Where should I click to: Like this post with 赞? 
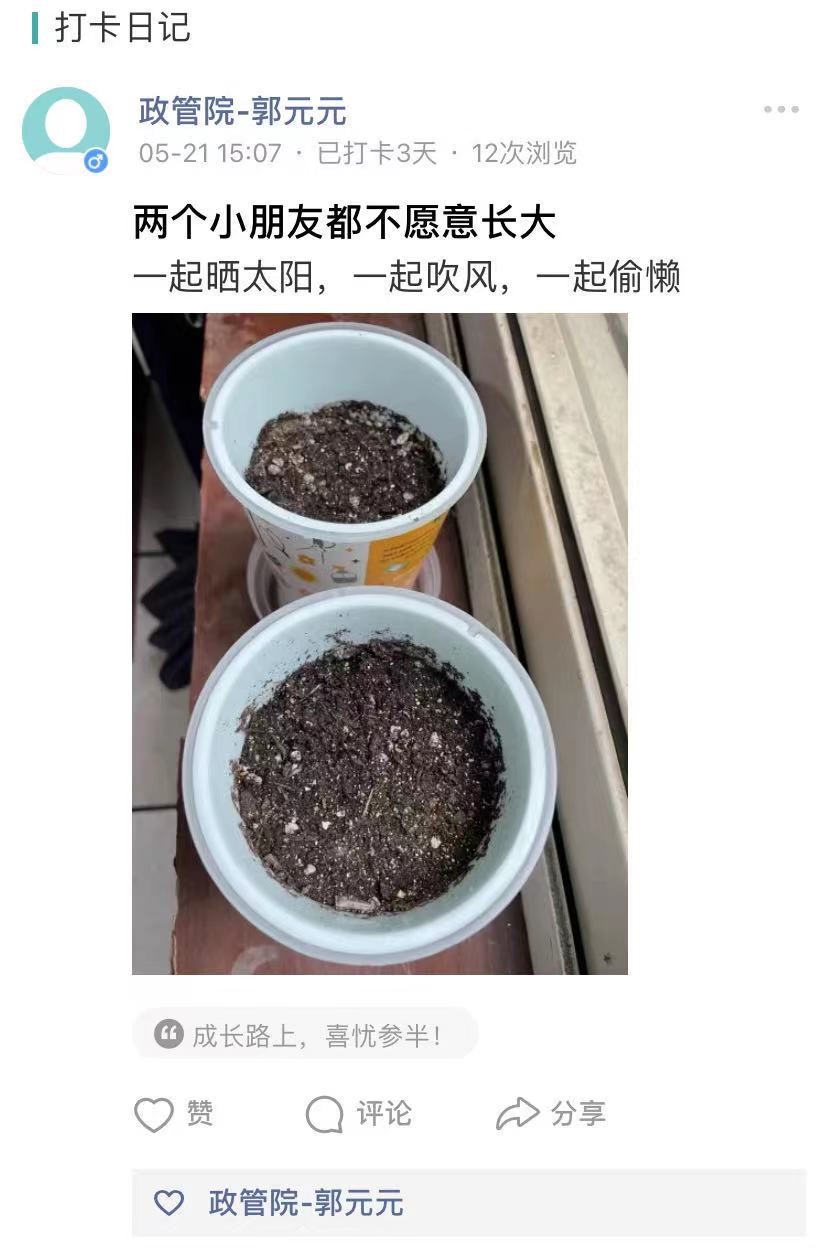[174, 1114]
